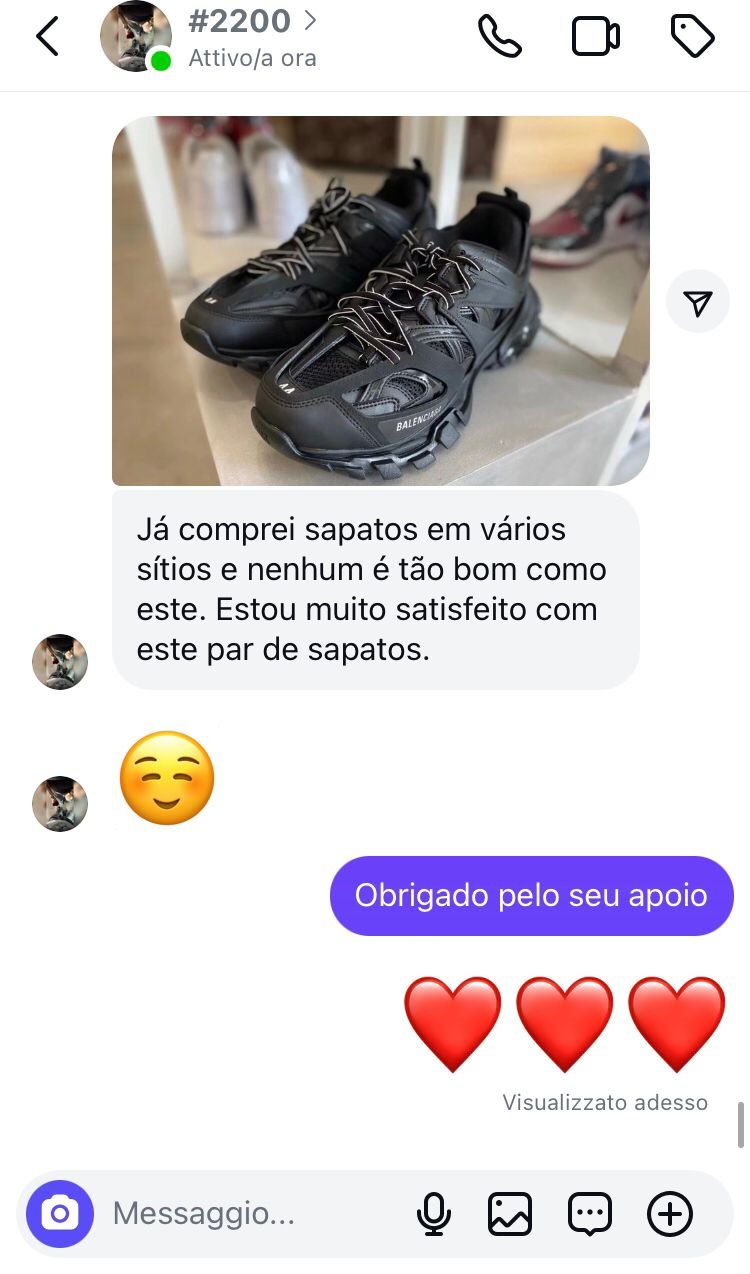Start a voice call

500,37
